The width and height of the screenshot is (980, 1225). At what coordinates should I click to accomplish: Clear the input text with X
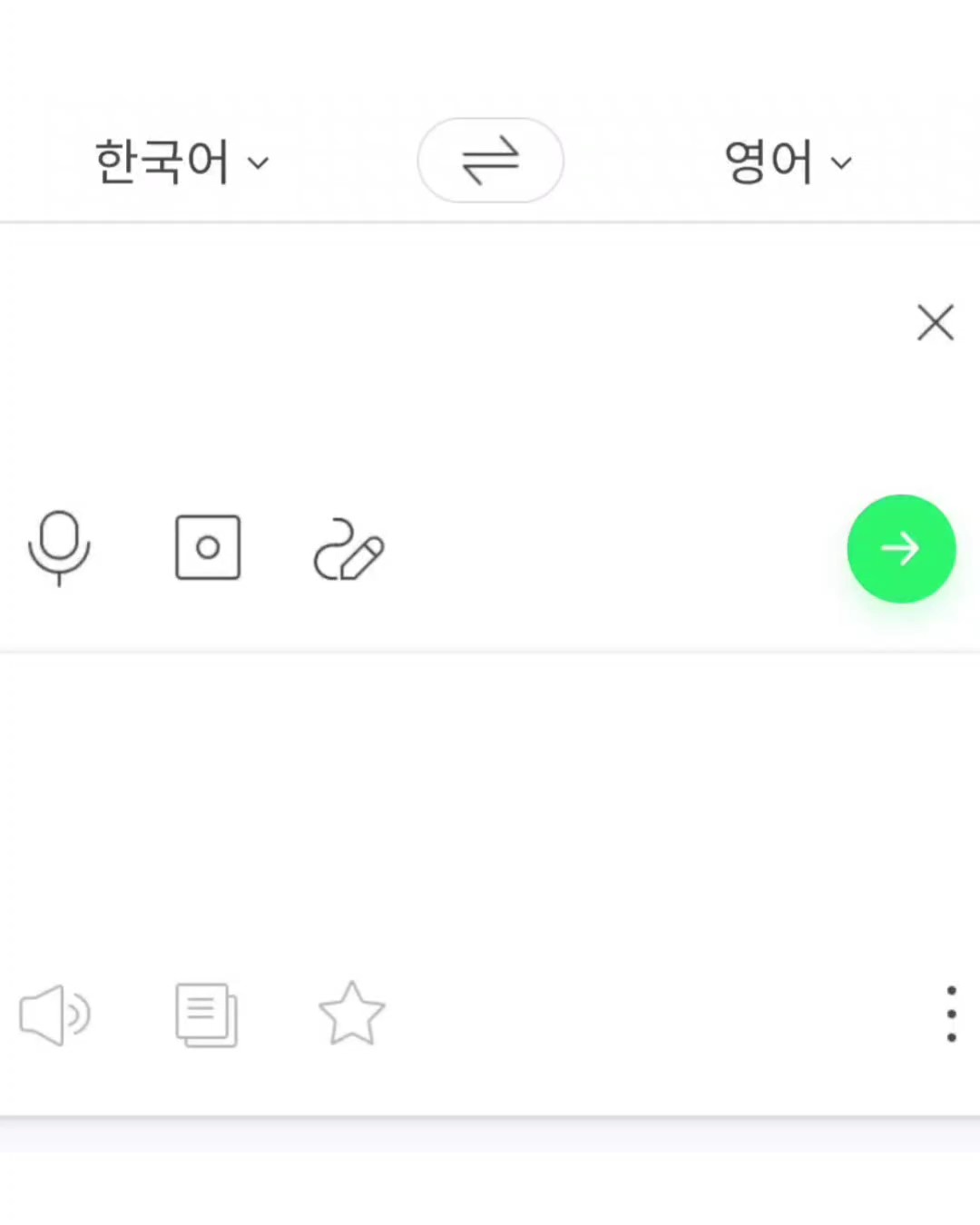935,322
